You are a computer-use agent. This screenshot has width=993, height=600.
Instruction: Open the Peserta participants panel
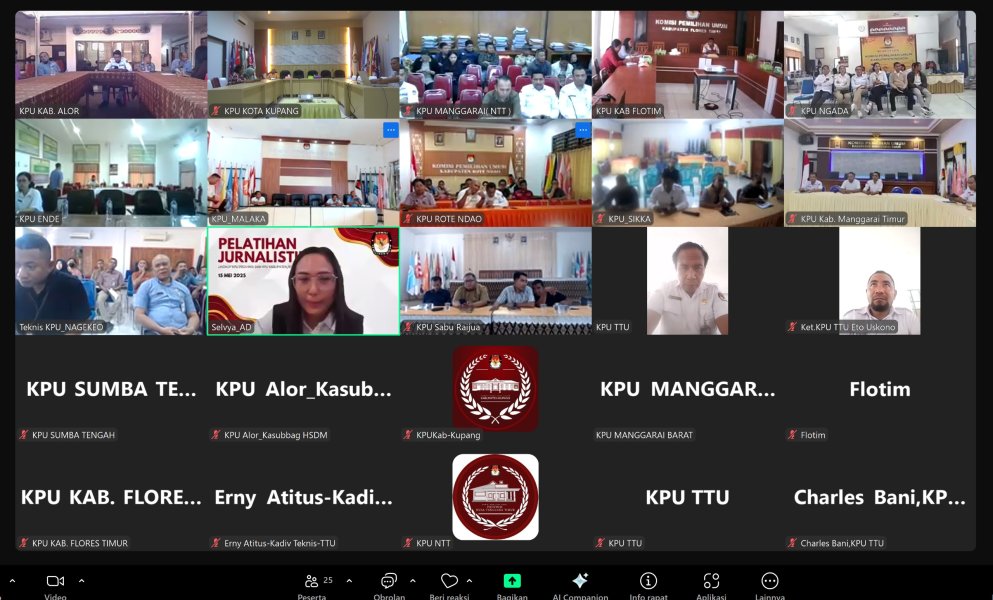coord(312,582)
